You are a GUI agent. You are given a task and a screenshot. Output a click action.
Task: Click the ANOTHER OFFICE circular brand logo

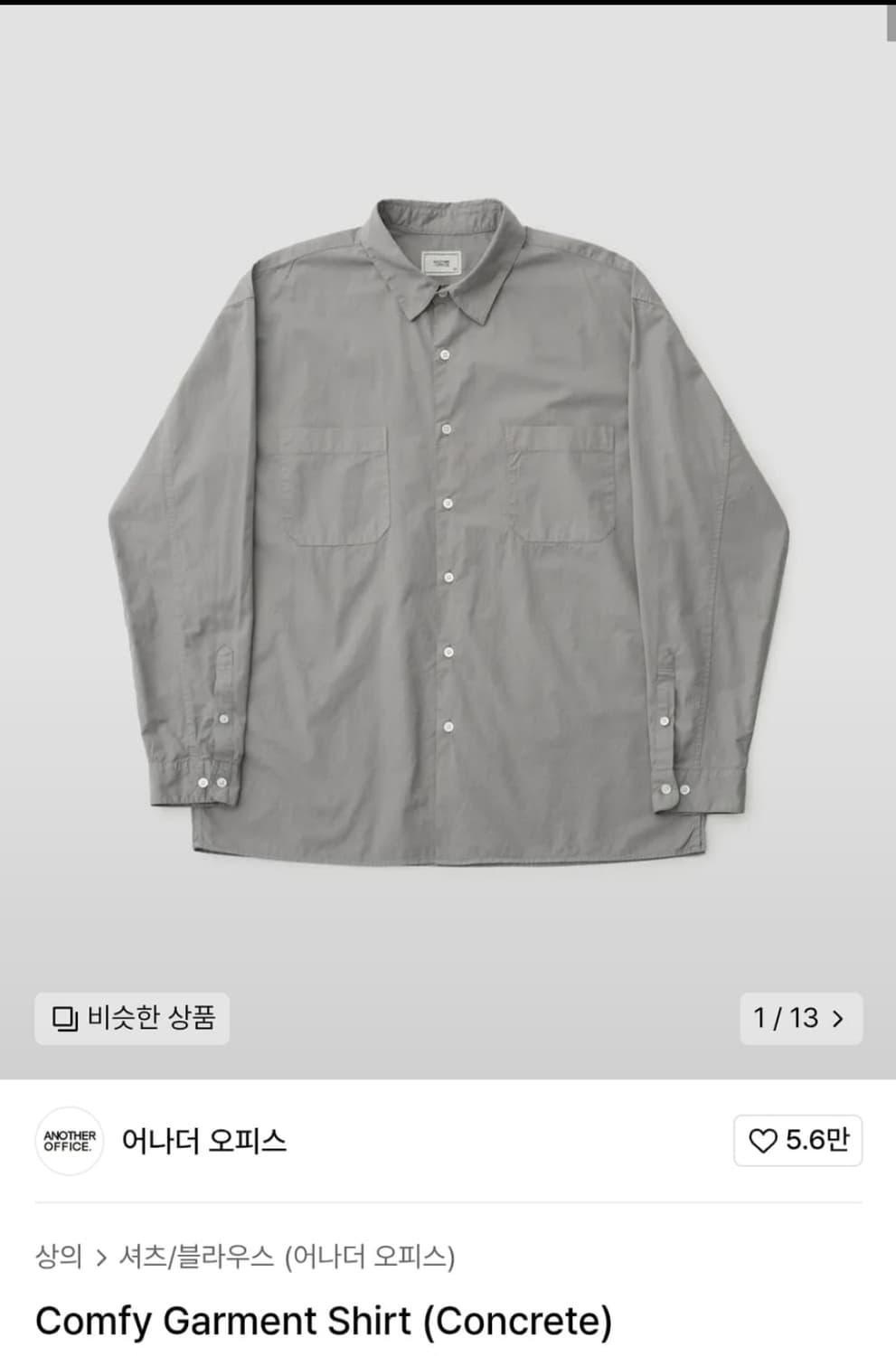click(x=70, y=1141)
